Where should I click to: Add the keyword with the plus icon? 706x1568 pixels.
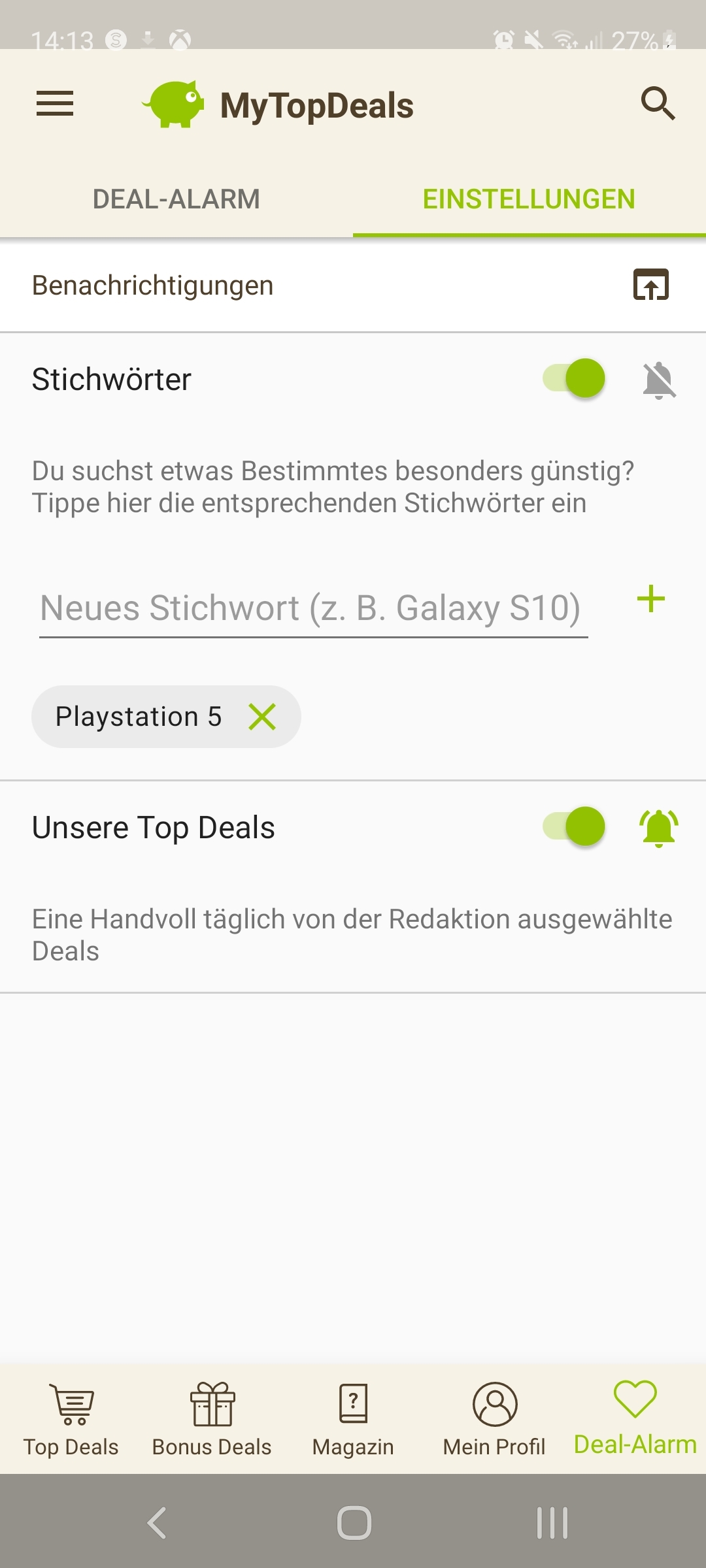[651, 599]
